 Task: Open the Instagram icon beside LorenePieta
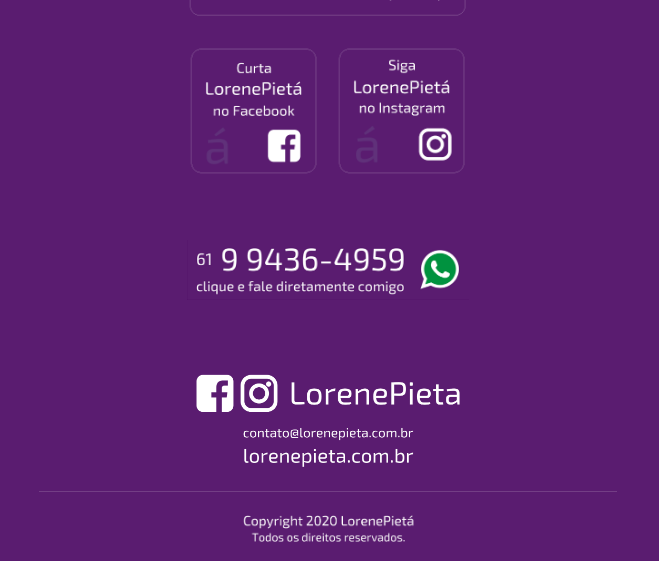click(x=259, y=394)
